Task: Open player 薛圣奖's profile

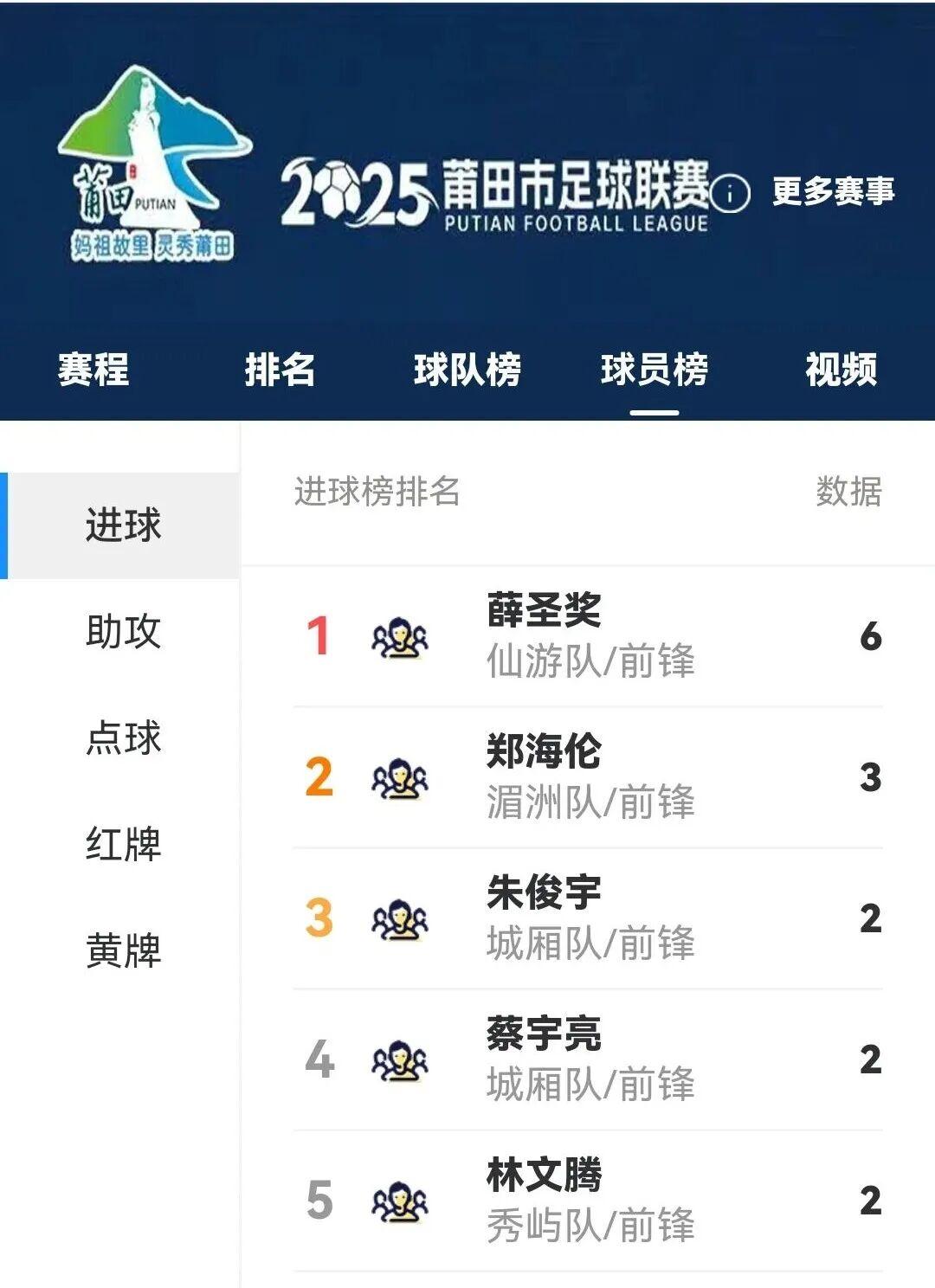Action: pyautogui.click(x=544, y=611)
